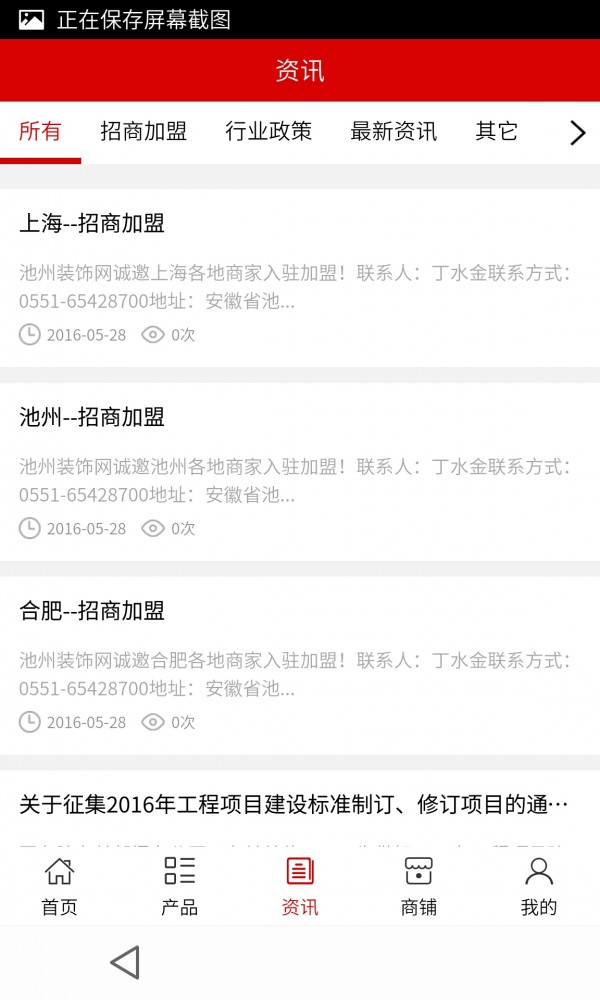Image resolution: width=600 pixels, height=1000 pixels.
Task: Open the 行业政策 tab
Action: (268, 131)
